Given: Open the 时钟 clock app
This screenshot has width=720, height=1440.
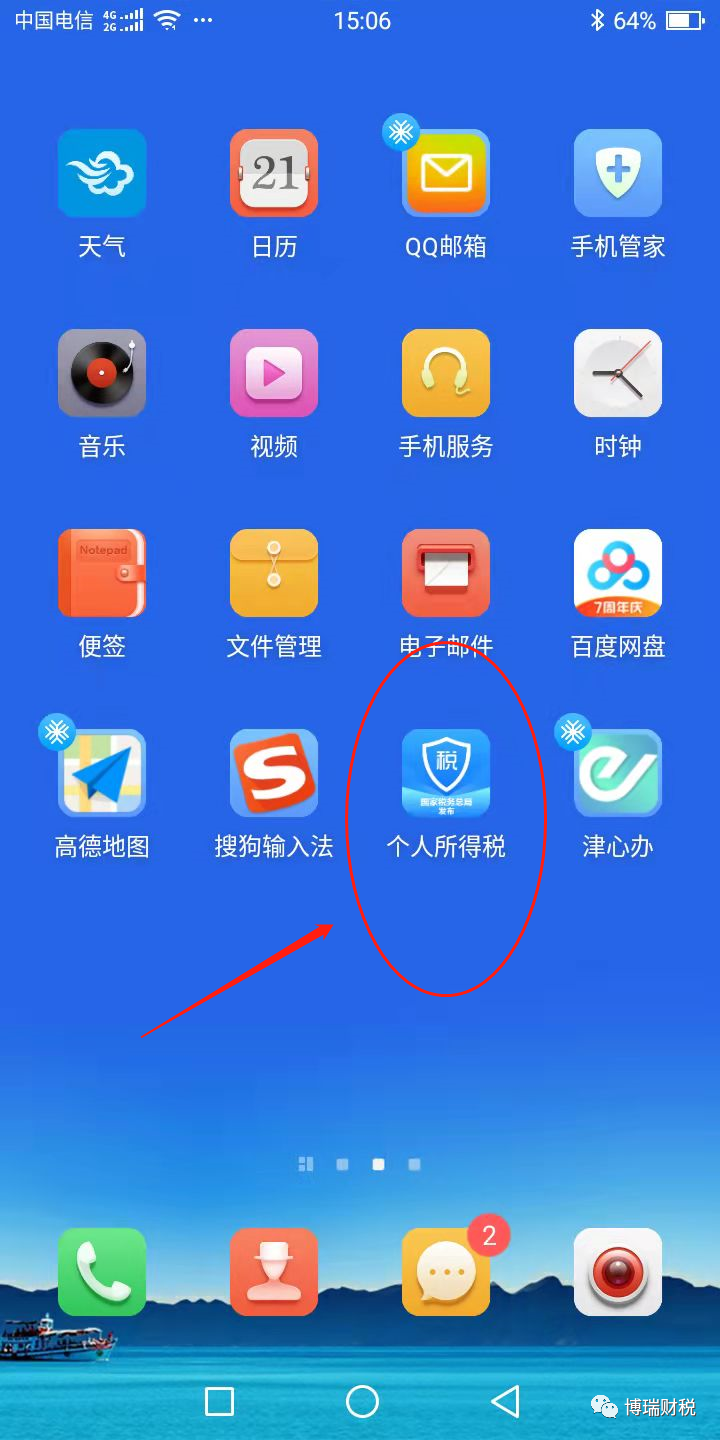Looking at the screenshot, I should tap(618, 373).
